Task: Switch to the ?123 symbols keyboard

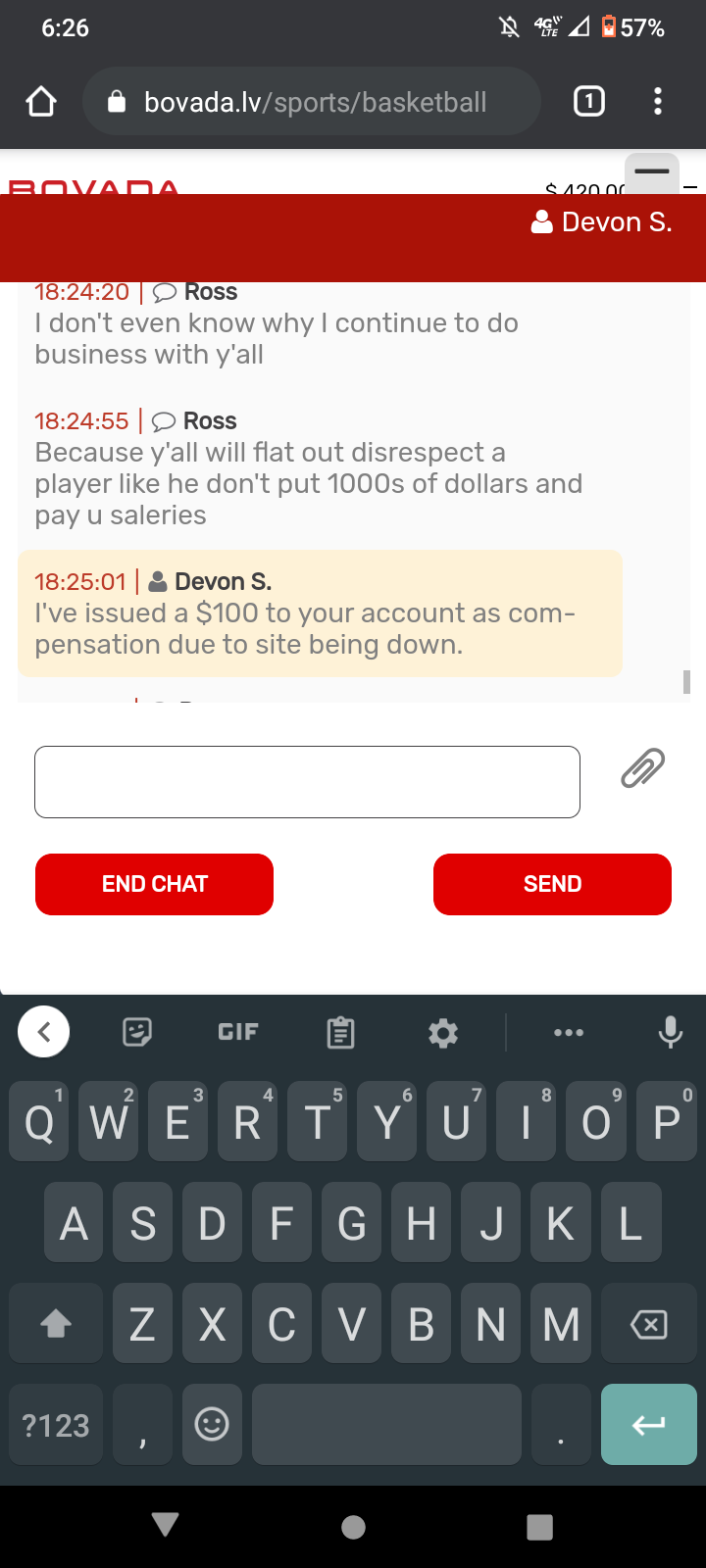Action: pos(56,1425)
